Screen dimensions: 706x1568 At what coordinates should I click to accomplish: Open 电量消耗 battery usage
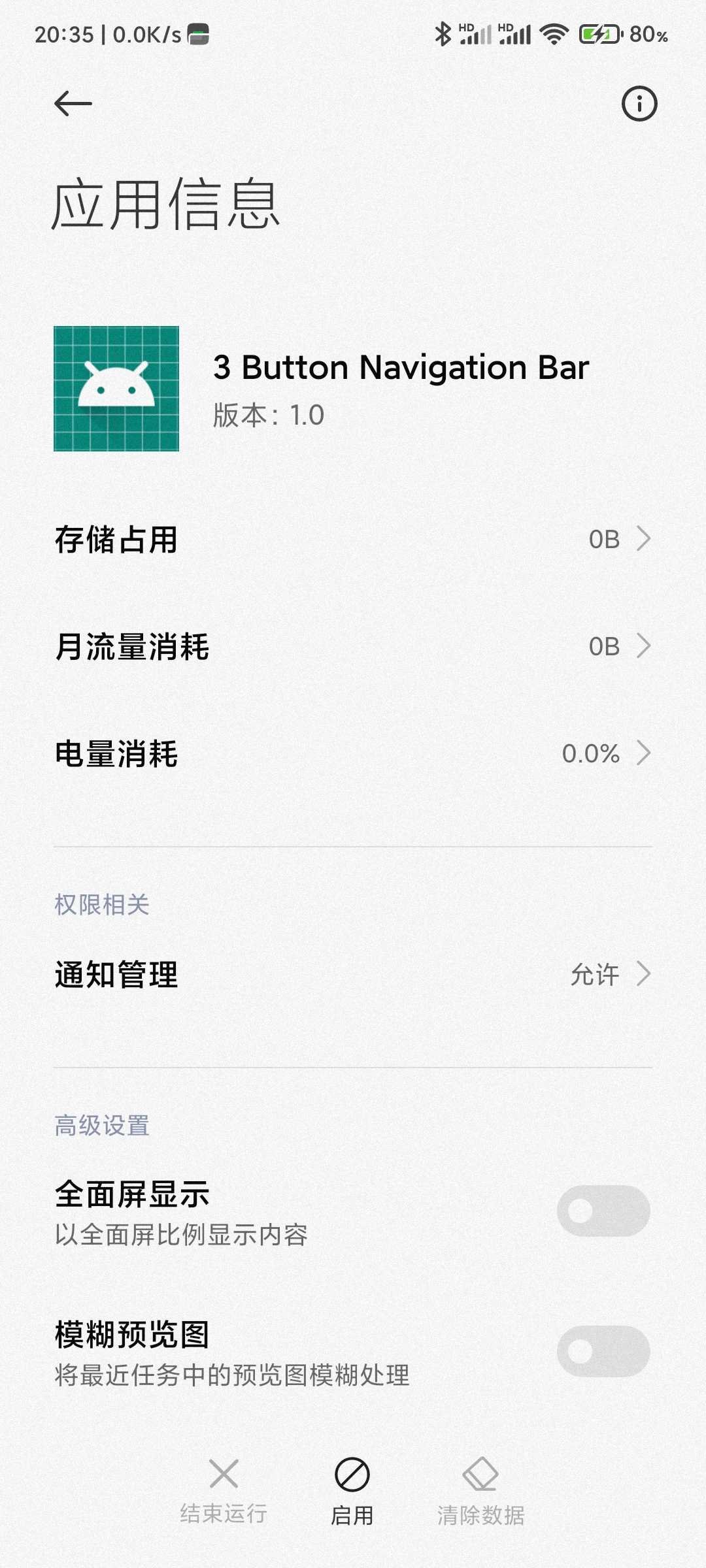[x=353, y=753]
